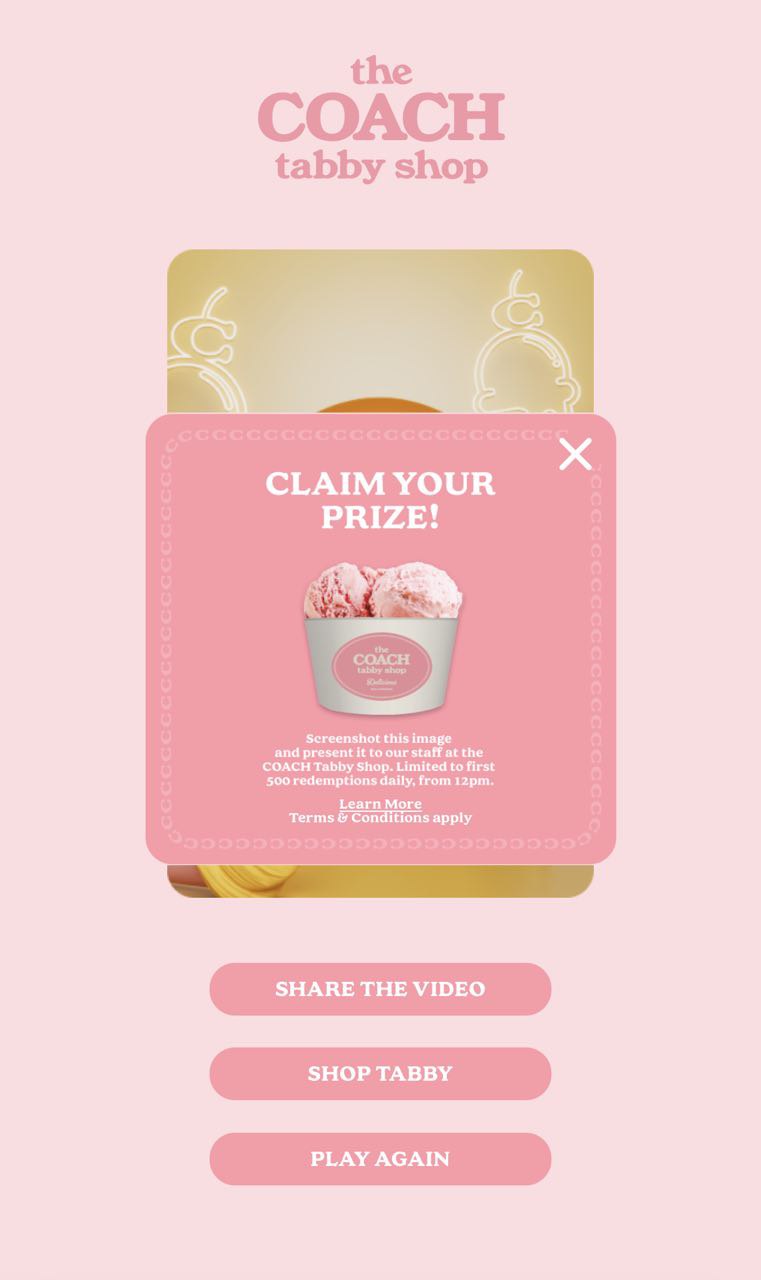The width and height of the screenshot is (761, 1280).
Task: Select Play Again
Action: point(380,1159)
